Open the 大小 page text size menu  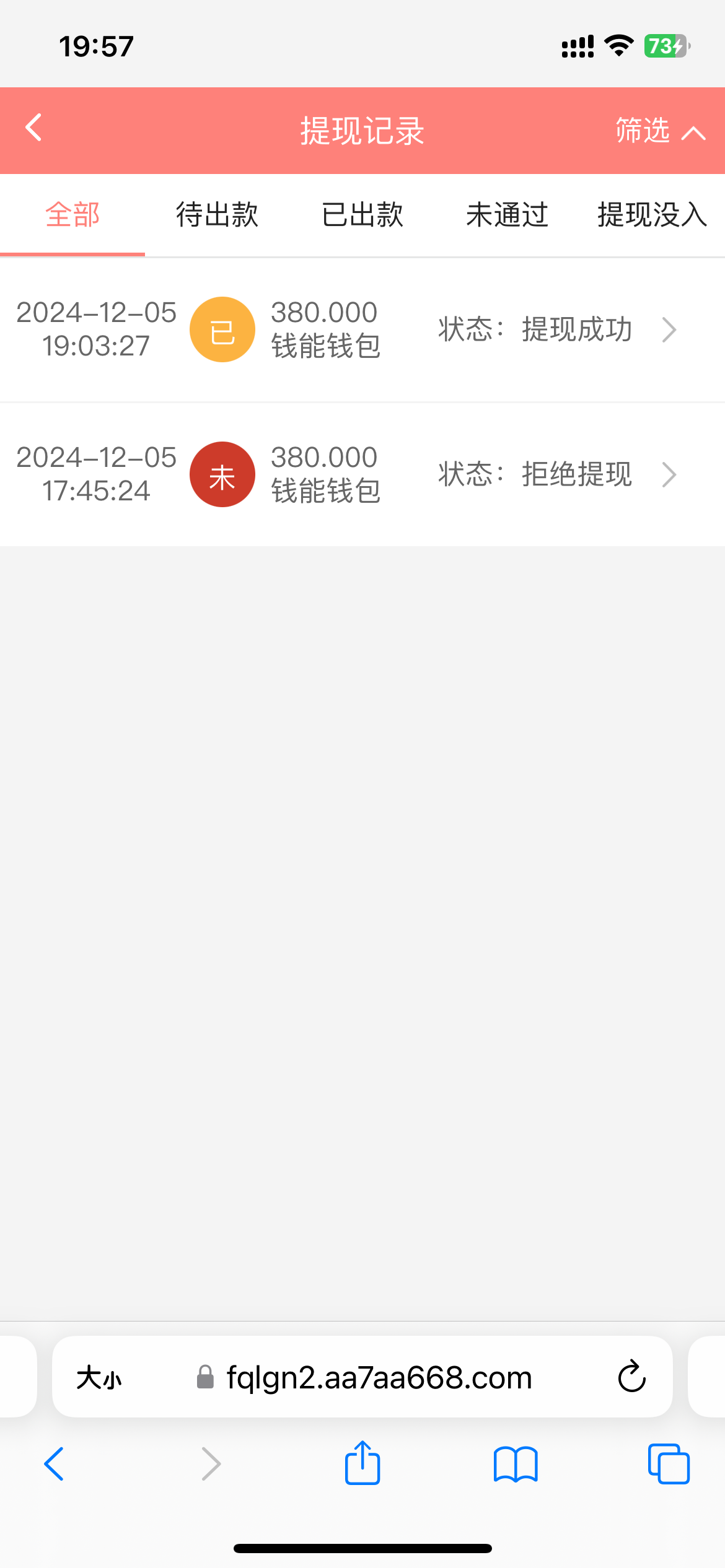click(x=99, y=1378)
